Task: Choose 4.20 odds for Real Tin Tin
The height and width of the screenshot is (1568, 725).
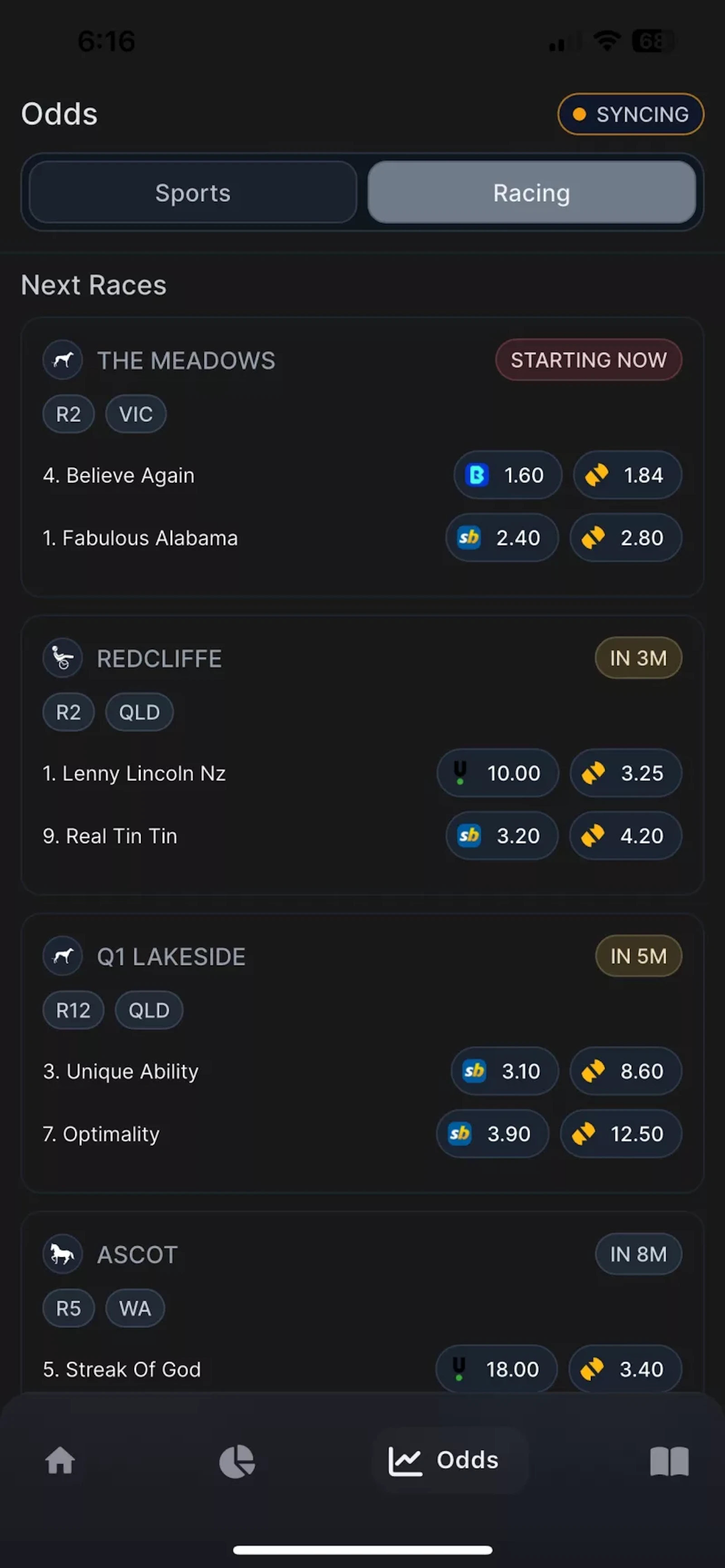Action: click(x=625, y=836)
